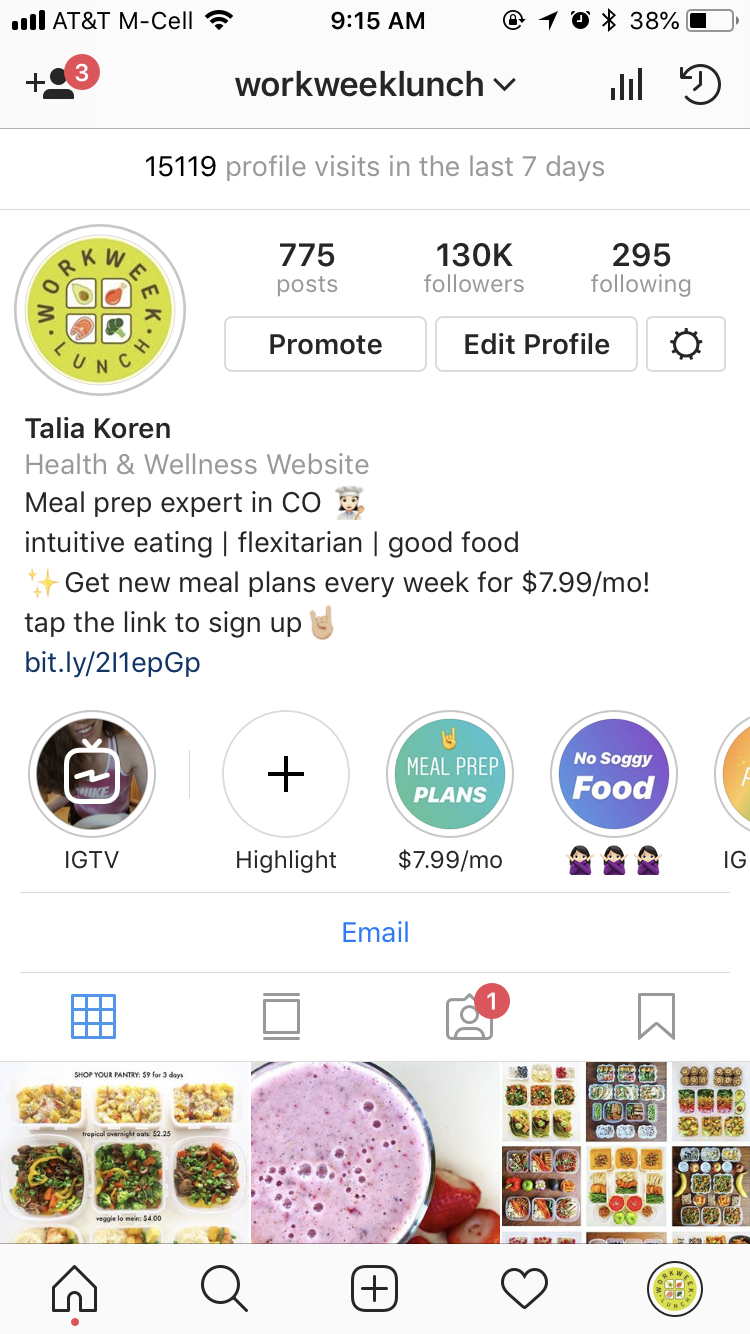
Task: View the 130K followers list
Action: (473, 267)
